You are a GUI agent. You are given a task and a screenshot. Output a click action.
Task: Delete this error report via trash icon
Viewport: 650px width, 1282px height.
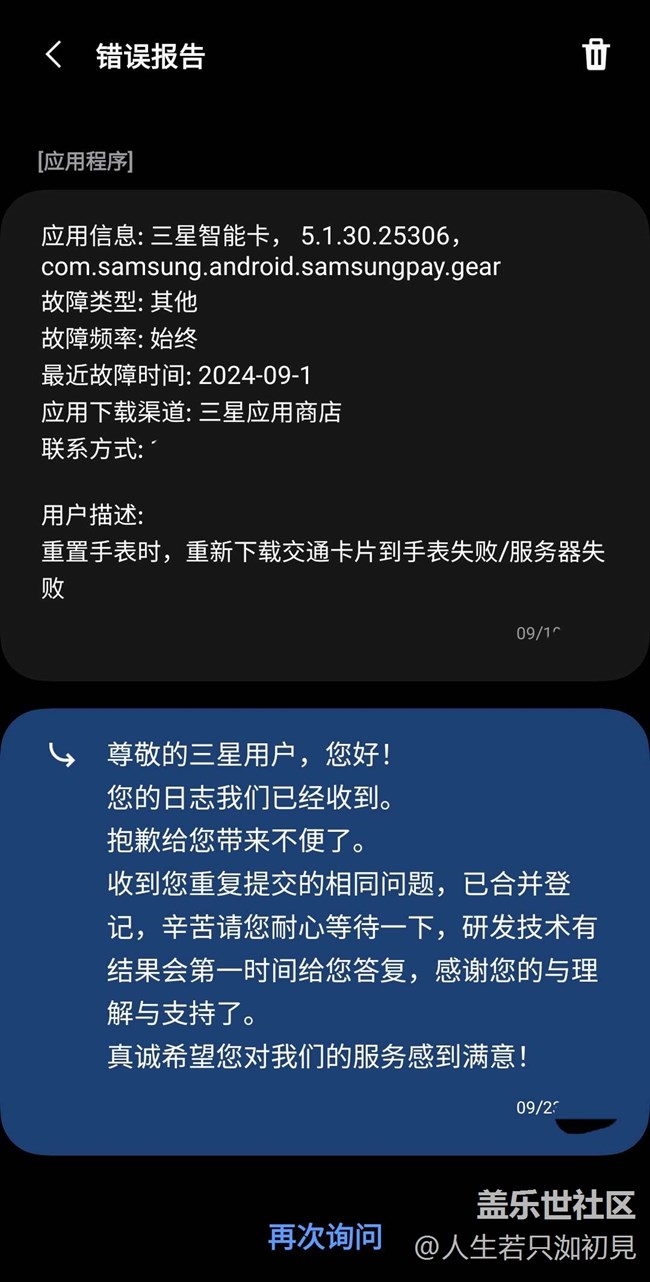[x=596, y=54]
